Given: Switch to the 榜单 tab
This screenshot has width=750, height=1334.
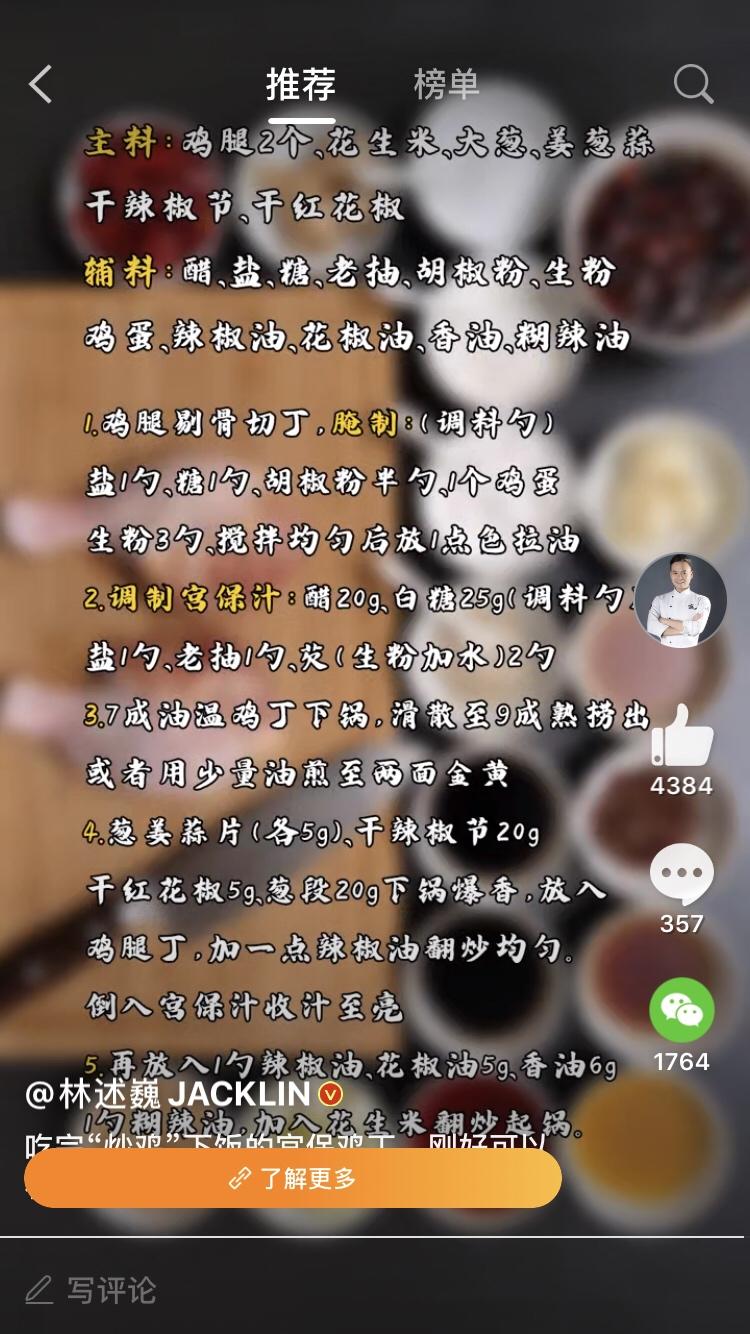Looking at the screenshot, I should [446, 85].
